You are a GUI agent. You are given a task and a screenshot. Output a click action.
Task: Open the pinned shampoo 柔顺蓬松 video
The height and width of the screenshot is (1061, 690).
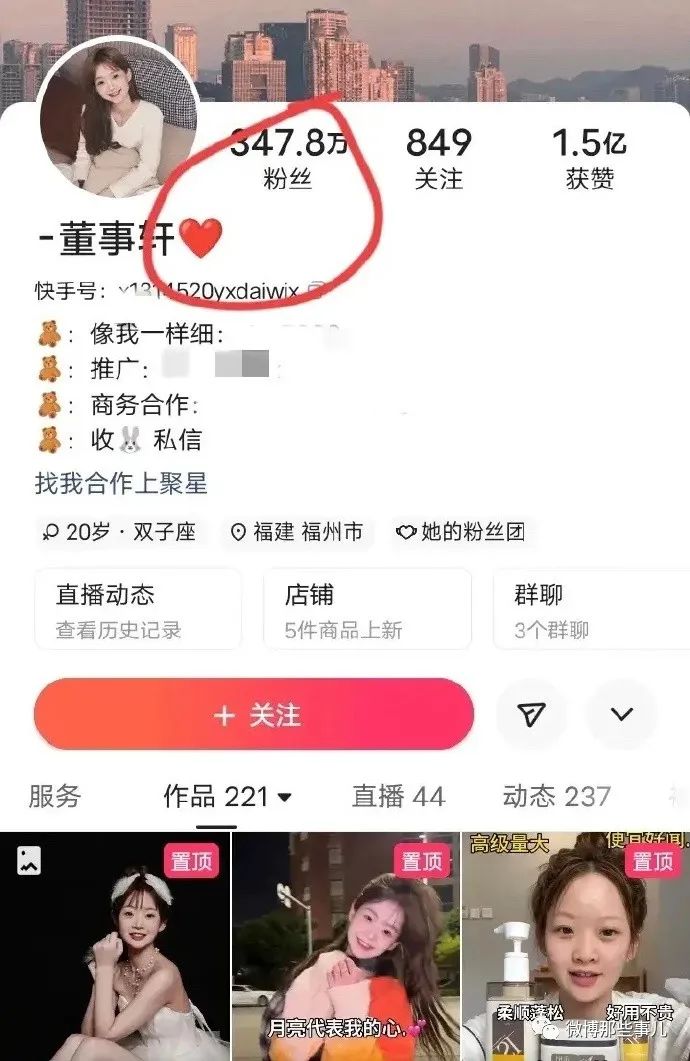(x=575, y=945)
